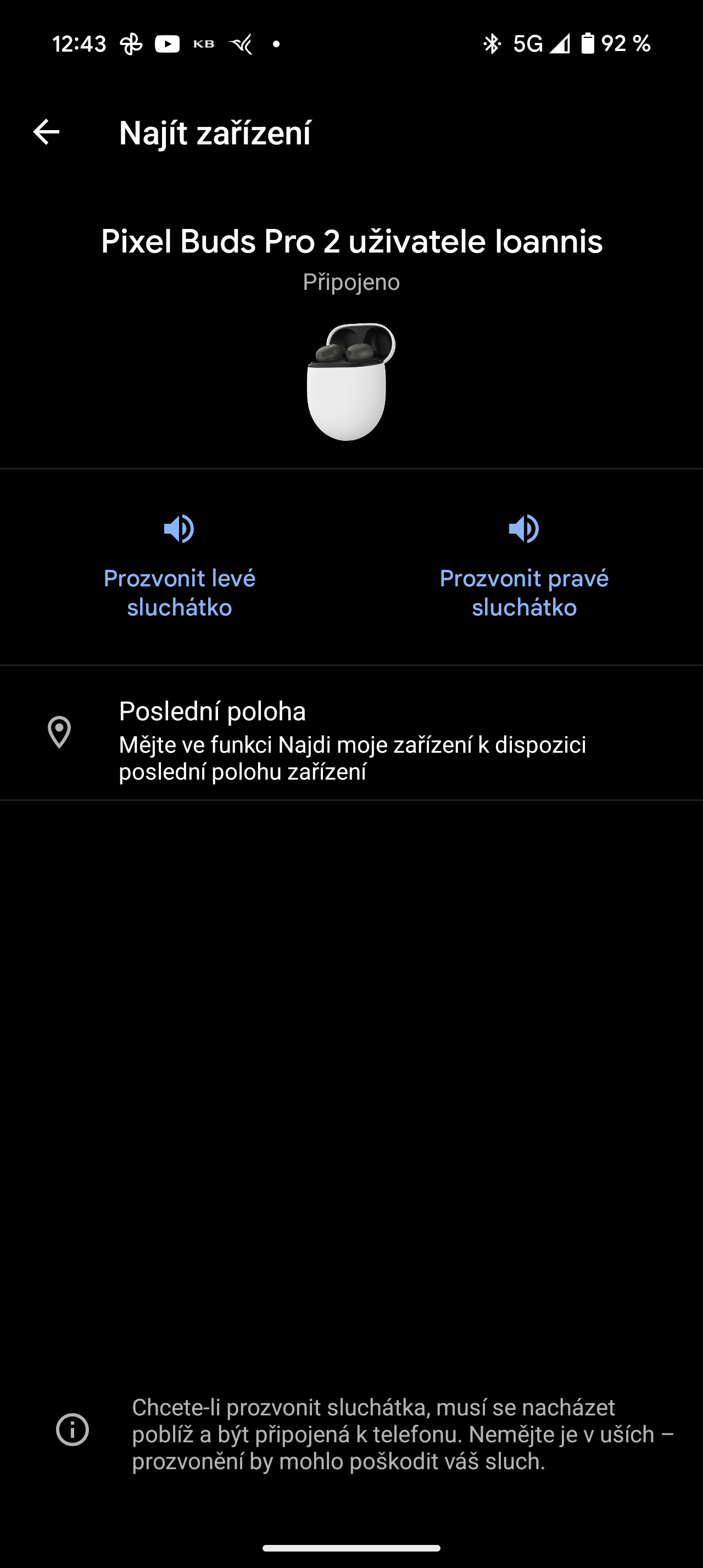Tap the speaker icon above Prozvonit levé sluchátko
The image size is (703, 1568).
[180, 528]
